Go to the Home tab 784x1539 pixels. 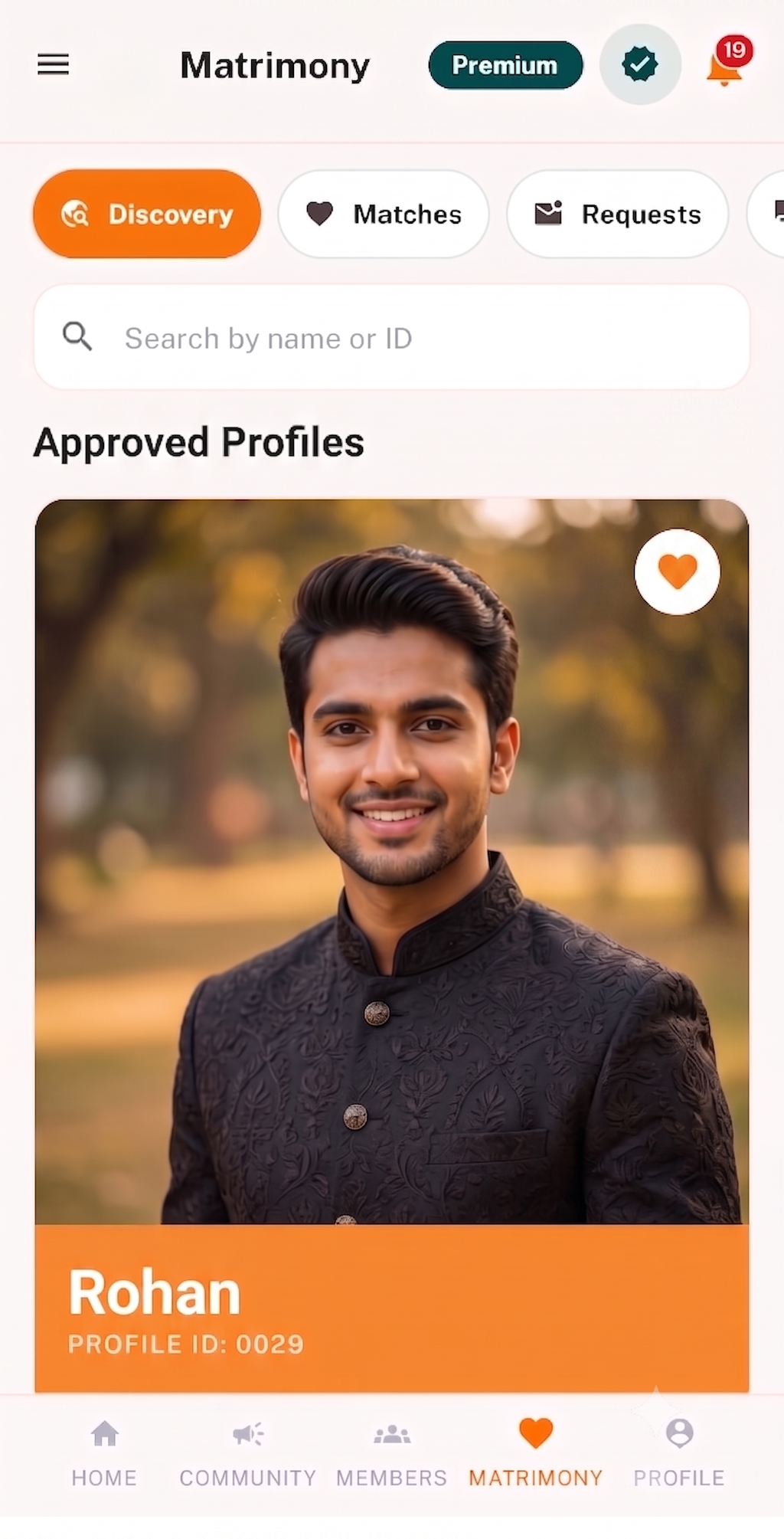click(104, 1452)
